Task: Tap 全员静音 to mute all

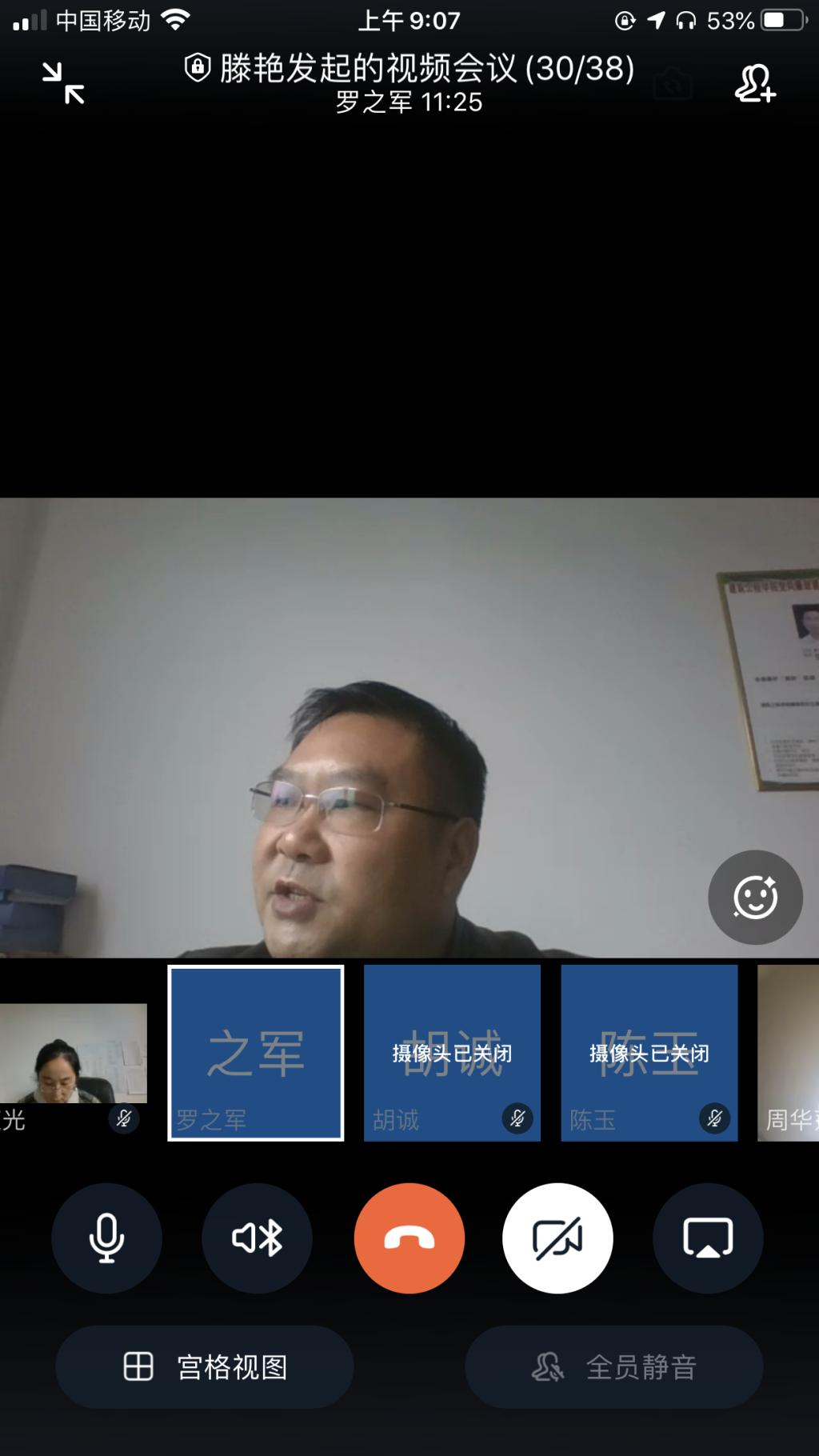Action: [x=614, y=1366]
